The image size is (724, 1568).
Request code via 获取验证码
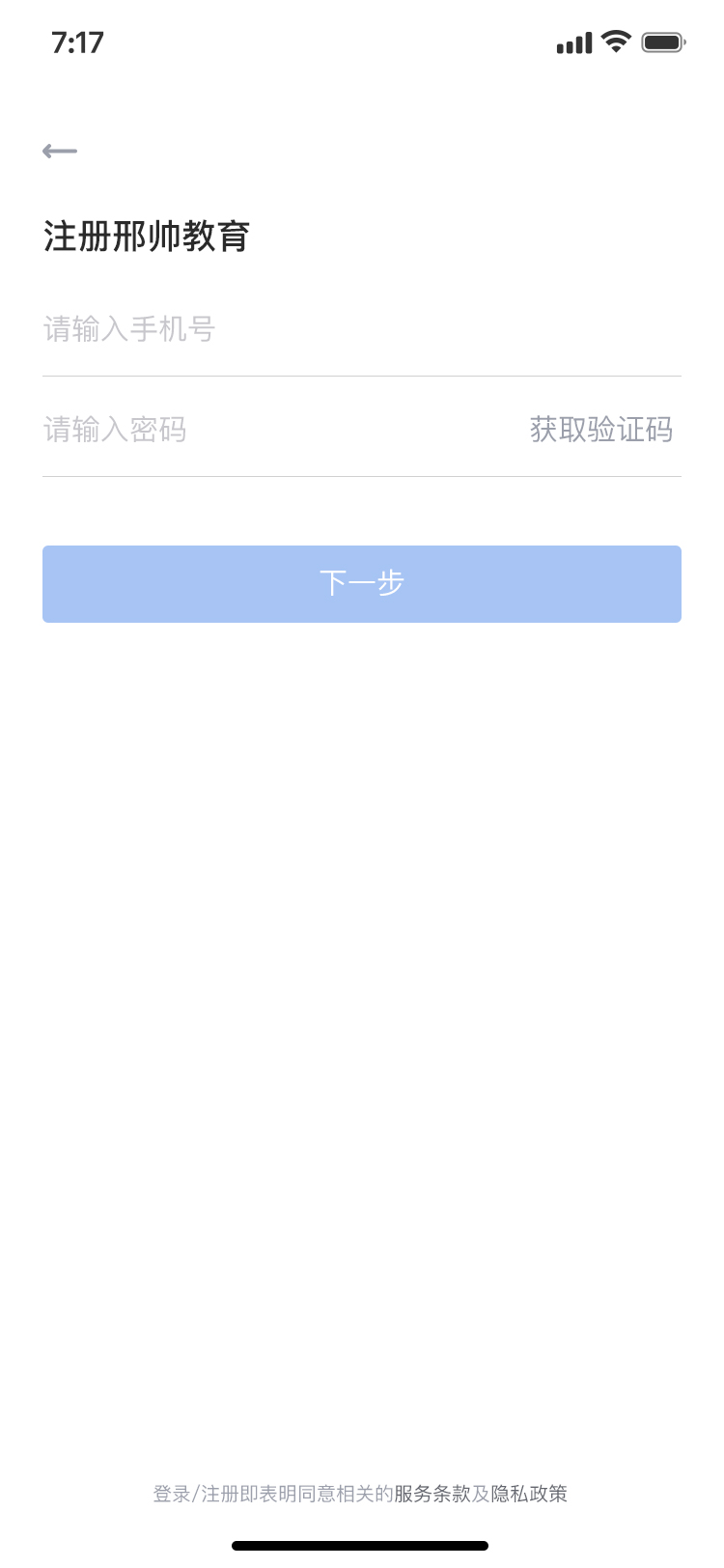[x=600, y=430]
